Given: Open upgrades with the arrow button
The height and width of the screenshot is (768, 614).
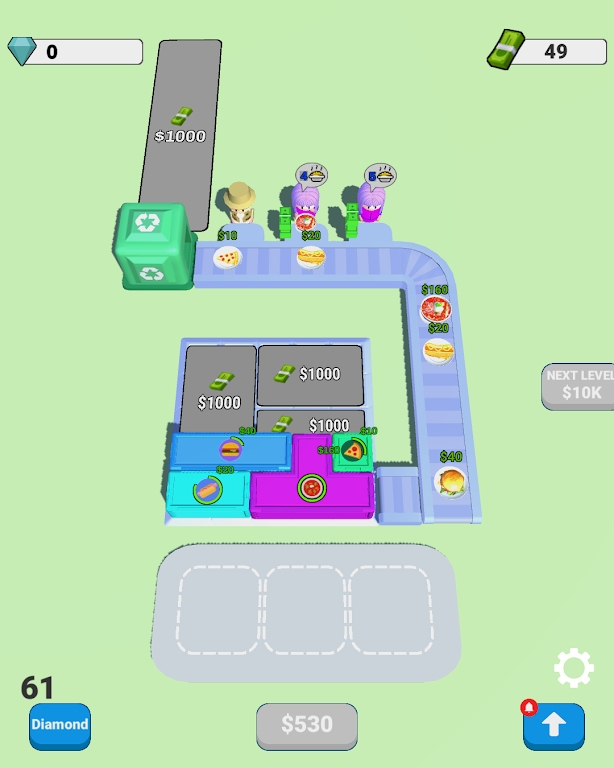Looking at the screenshot, I should [x=553, y=726].
